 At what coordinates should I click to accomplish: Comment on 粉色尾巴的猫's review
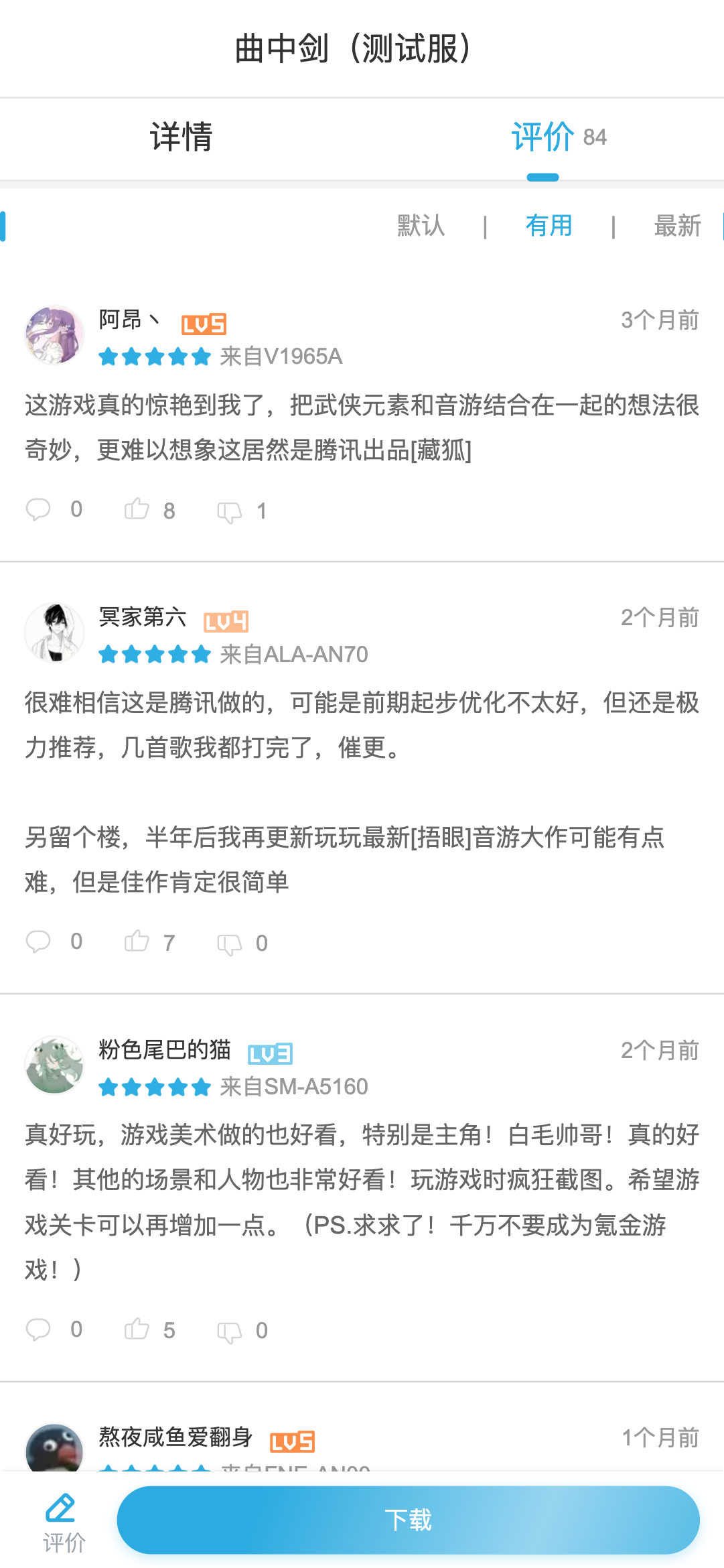click(x=39, y=1329)
